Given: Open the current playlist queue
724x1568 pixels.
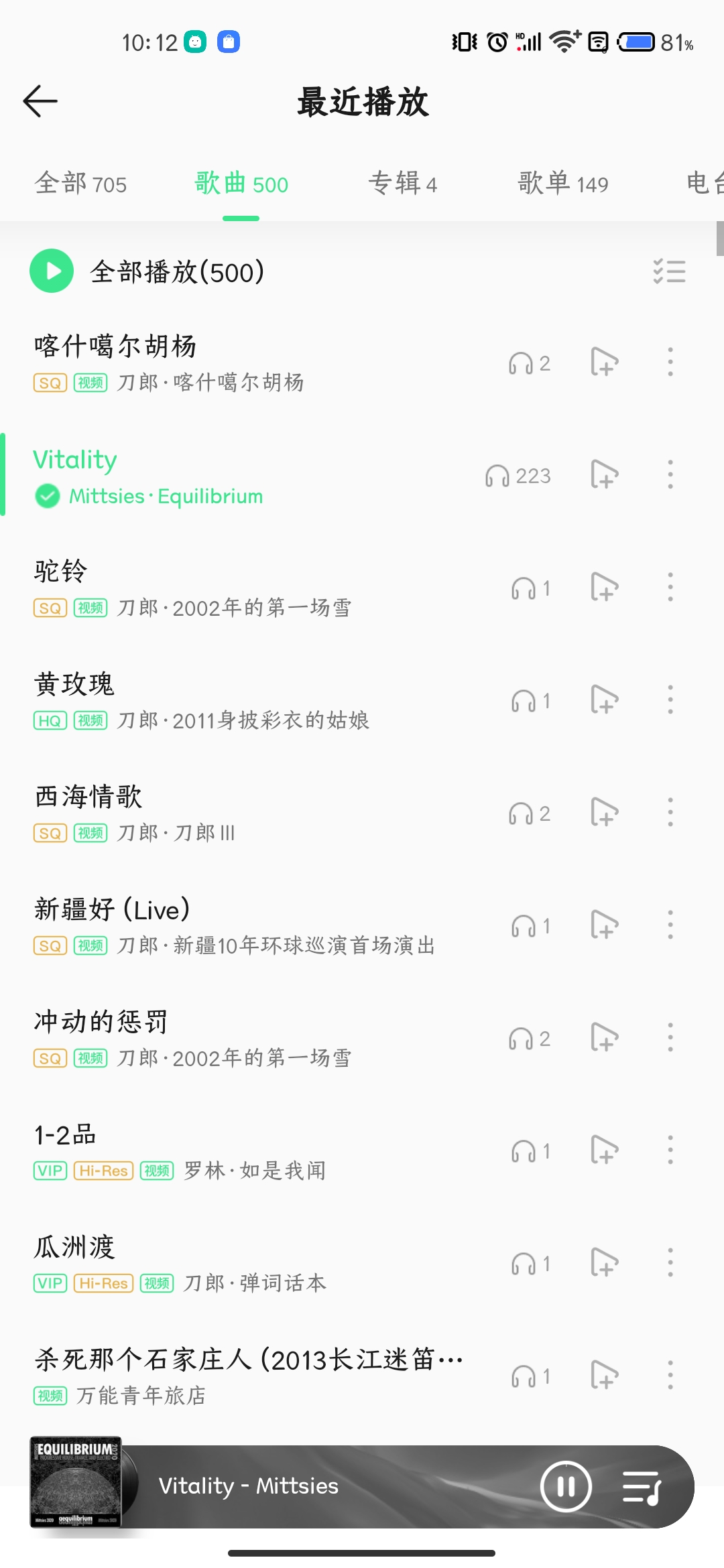Looking at the screenshot, I should click(x=642, y=1486).
